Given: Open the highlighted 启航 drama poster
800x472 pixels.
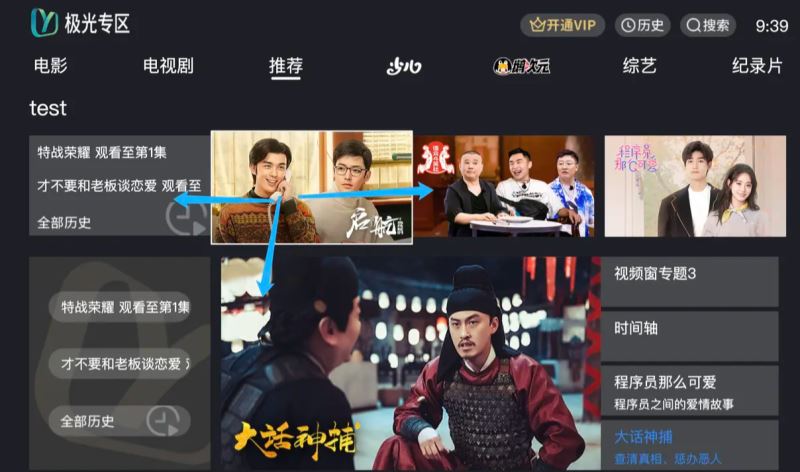Looking at the screenshot, I should click(x=311, y=187).
